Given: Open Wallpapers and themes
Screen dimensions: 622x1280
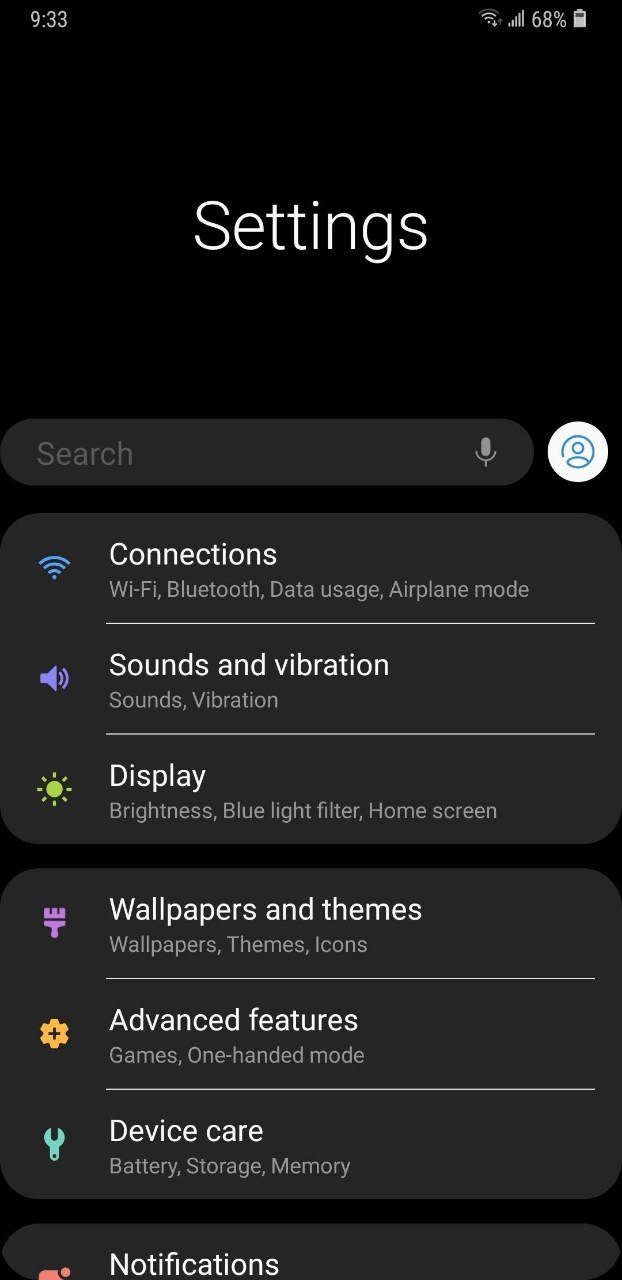Looking at the screenshot, I should point(311,924).
